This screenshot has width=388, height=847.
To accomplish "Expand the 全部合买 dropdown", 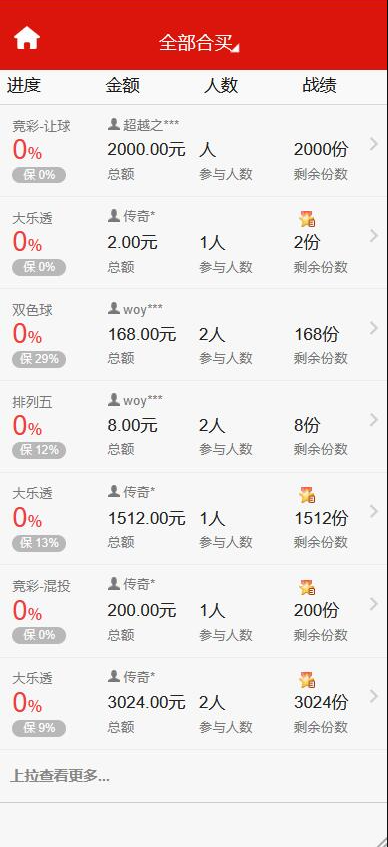I will pyautogui.click(x=199, y=43).
